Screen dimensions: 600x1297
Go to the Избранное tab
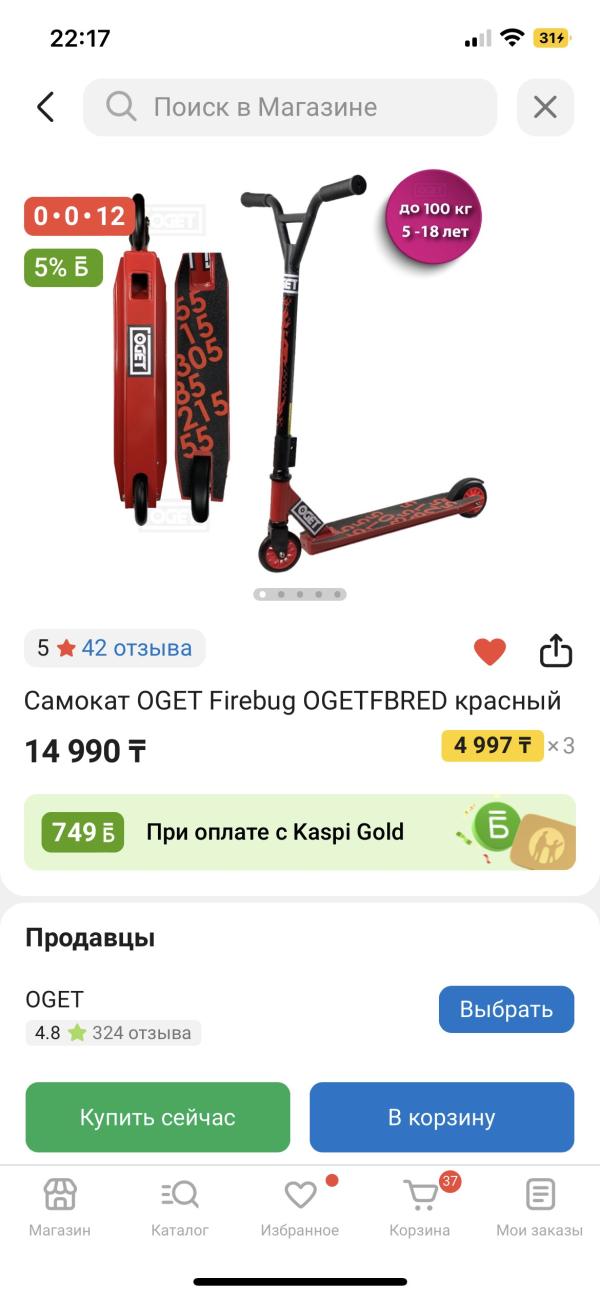(x=300, y=1207)
